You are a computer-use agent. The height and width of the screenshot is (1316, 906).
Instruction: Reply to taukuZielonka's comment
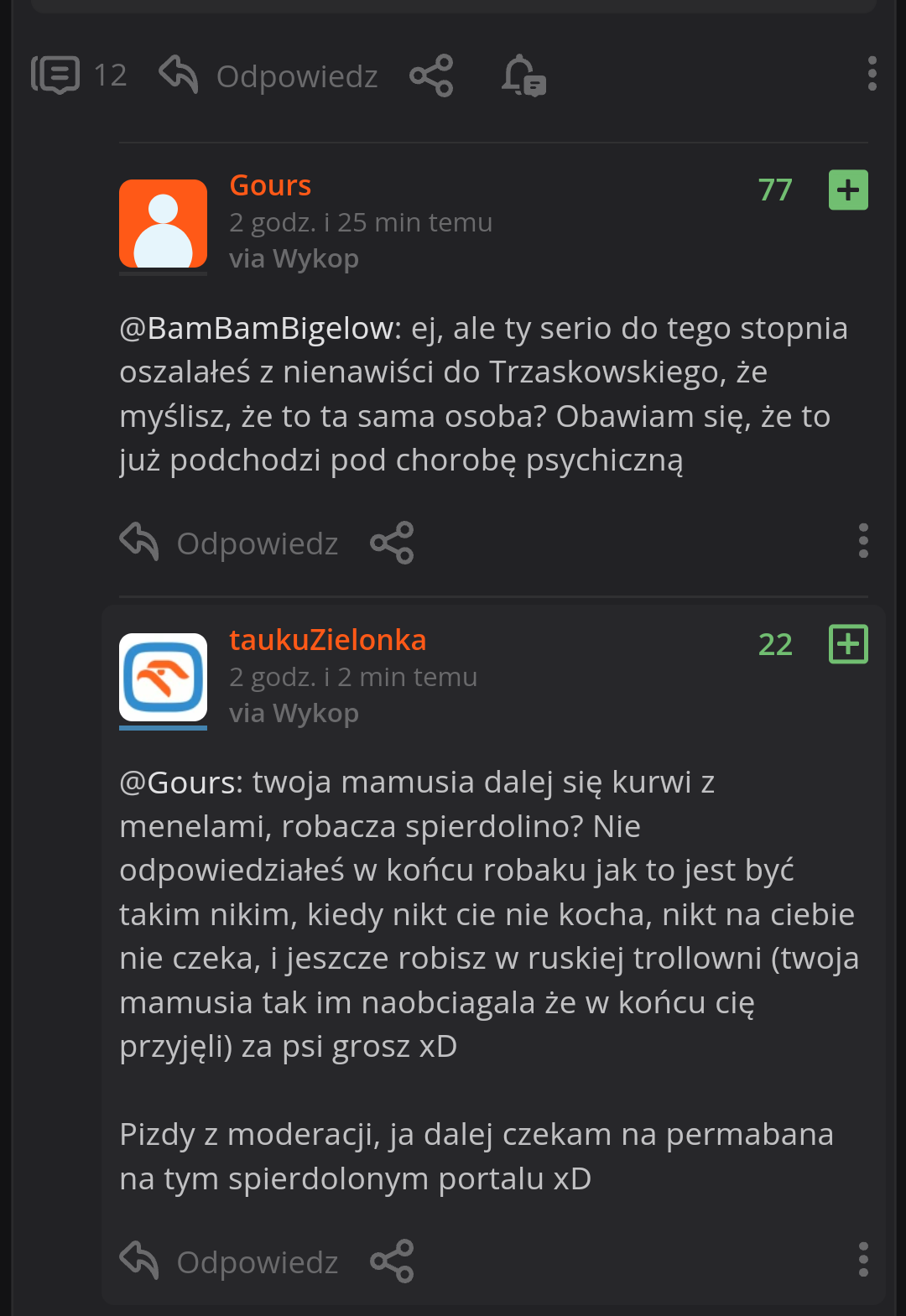tap(229, 1261)
